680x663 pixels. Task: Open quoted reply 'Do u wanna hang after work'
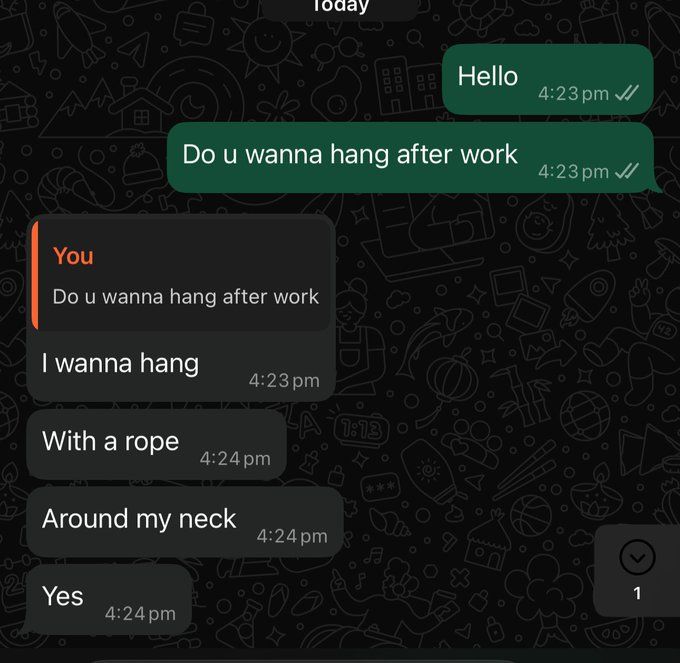tap(183, 276)
